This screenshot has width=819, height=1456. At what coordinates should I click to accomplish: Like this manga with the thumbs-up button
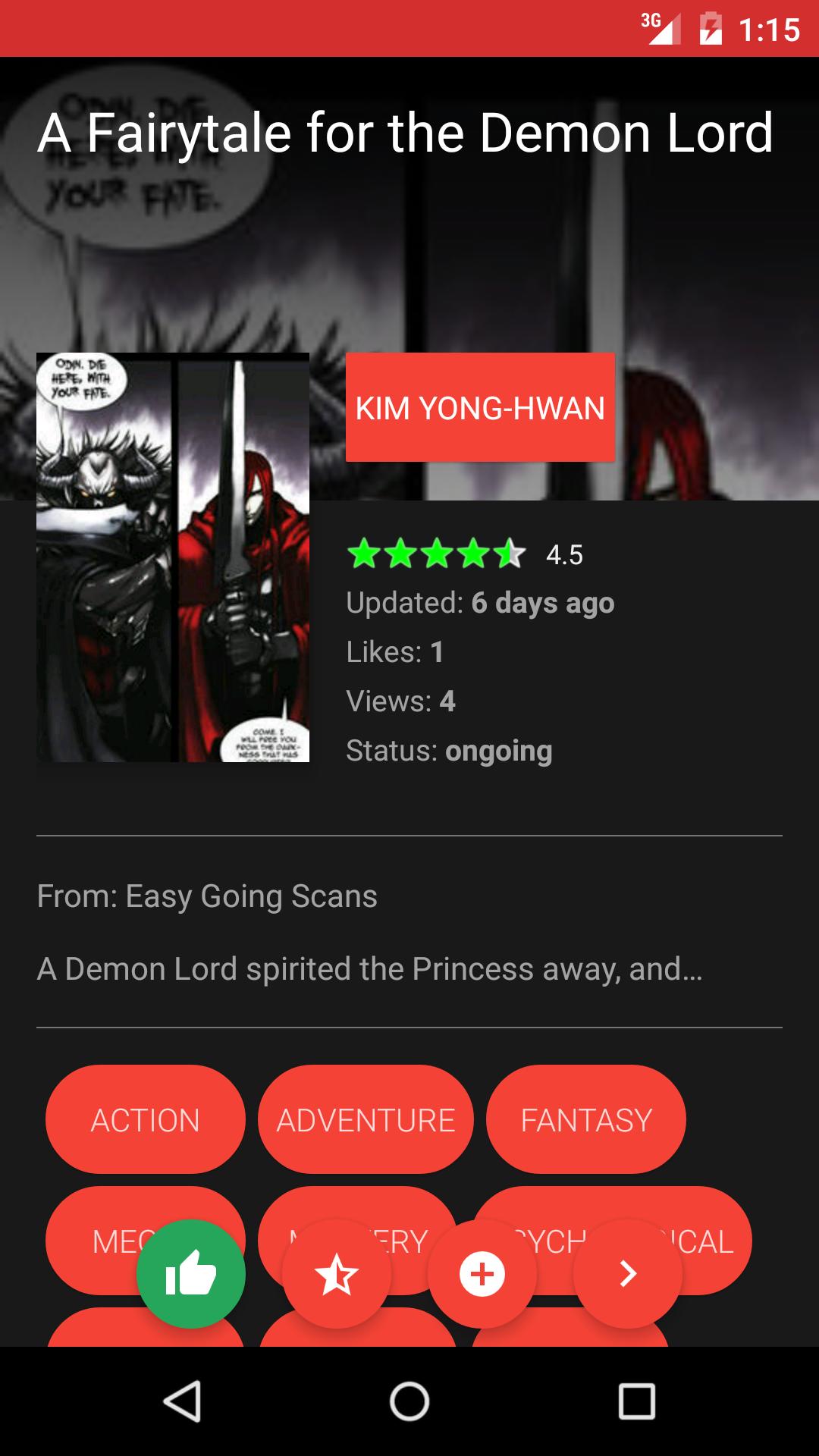point(191,1274)
